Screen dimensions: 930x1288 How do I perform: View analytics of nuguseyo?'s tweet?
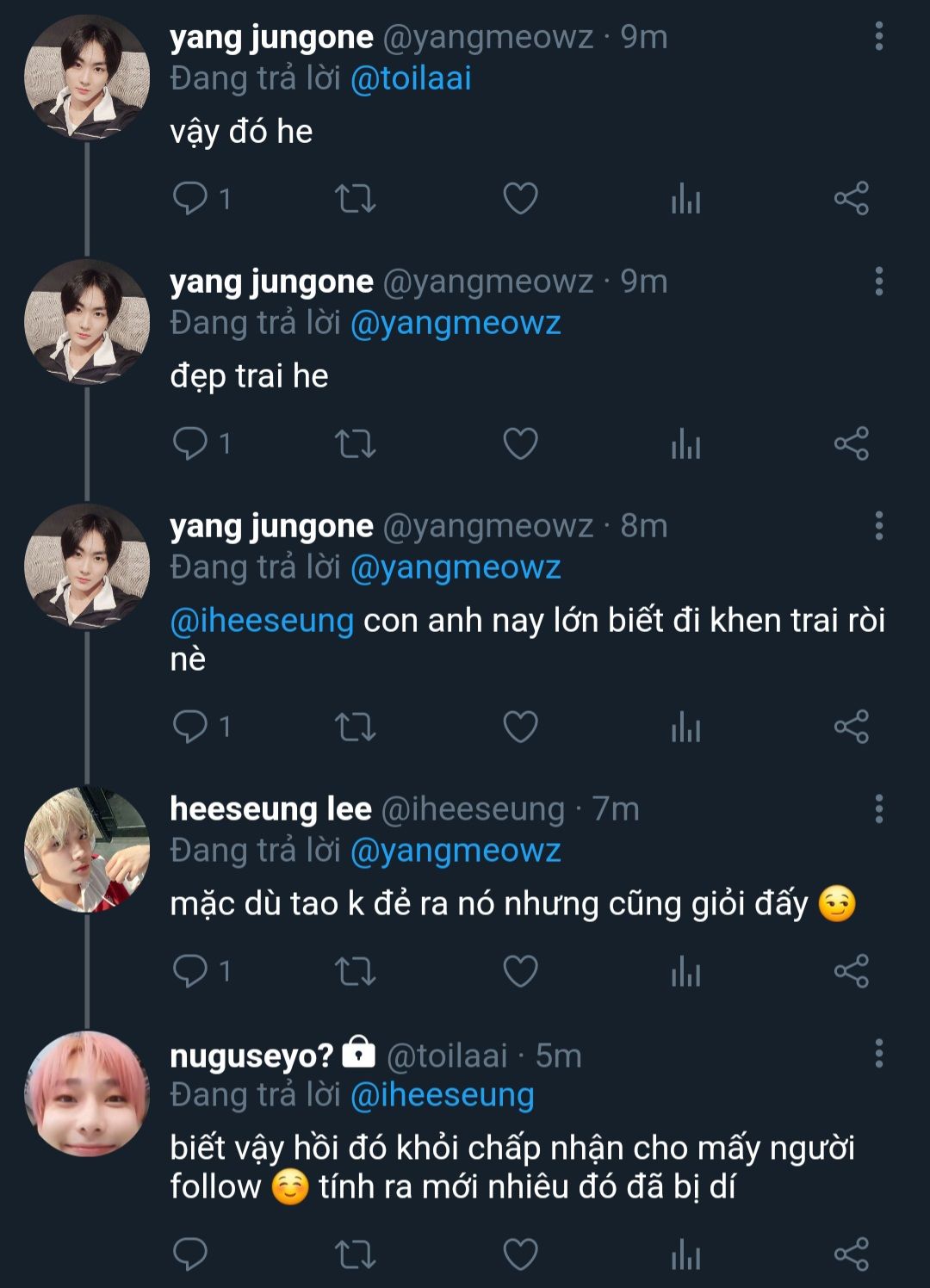click(685, 1254)
